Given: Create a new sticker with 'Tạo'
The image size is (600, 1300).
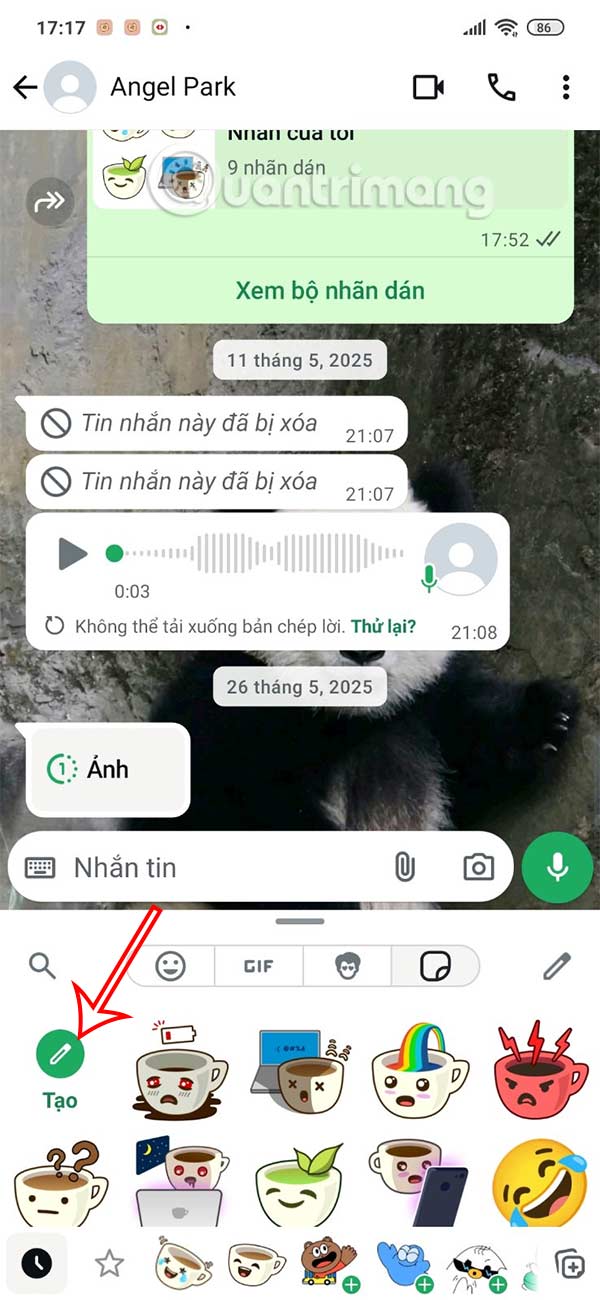Looking at the screenshot, I should [60, 1054].
